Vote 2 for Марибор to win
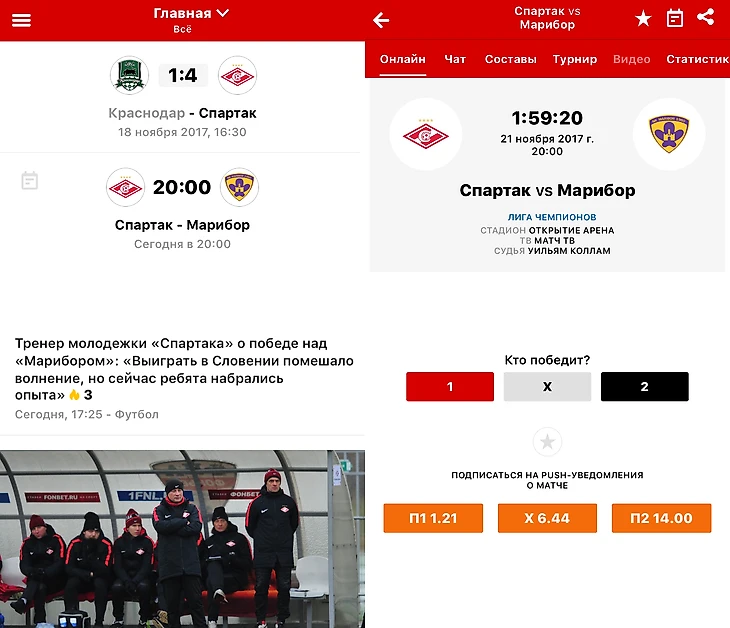730x628 pixels. [x=645, y=387]
